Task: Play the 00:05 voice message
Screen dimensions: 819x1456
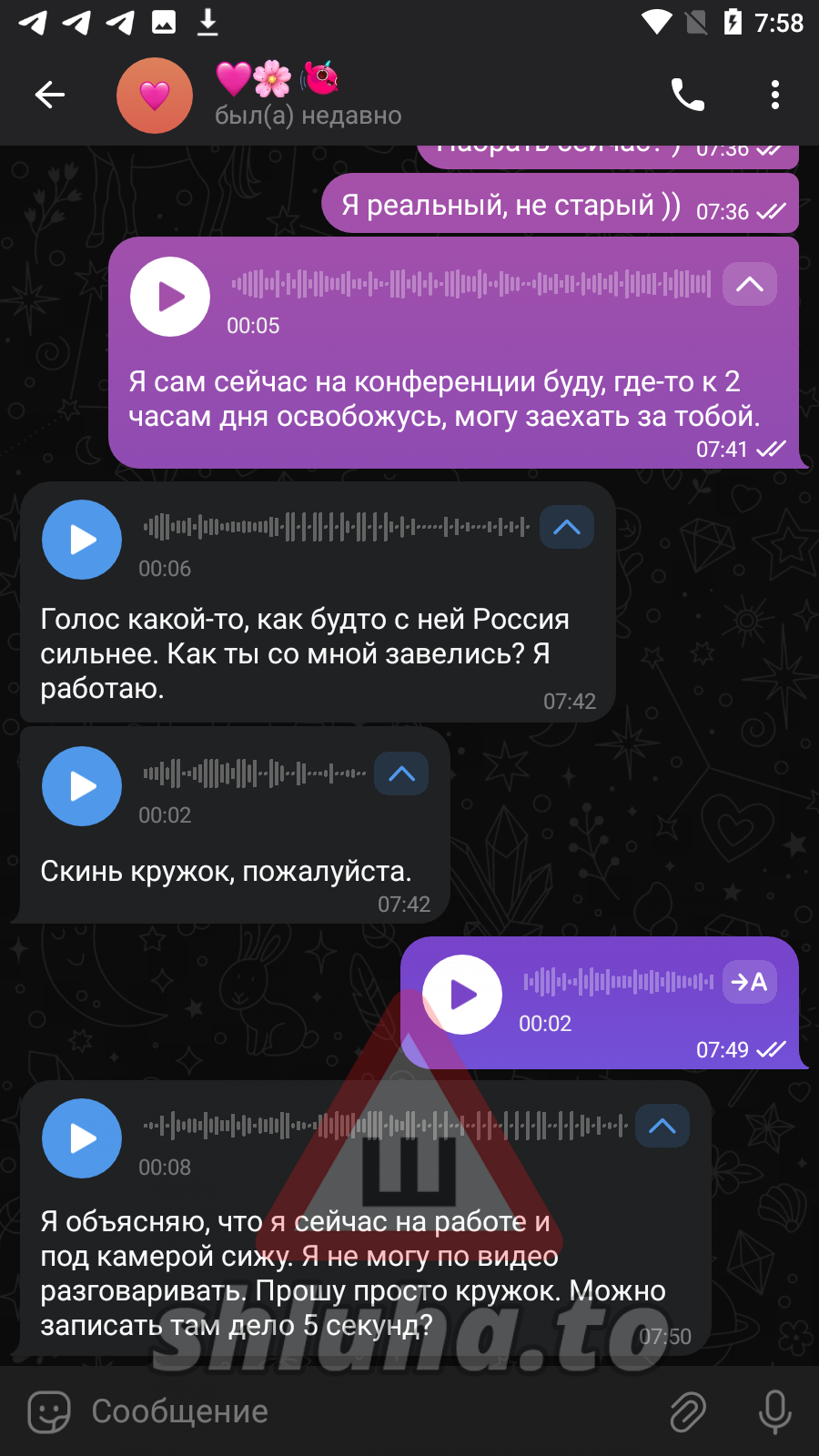Action: 170,297
